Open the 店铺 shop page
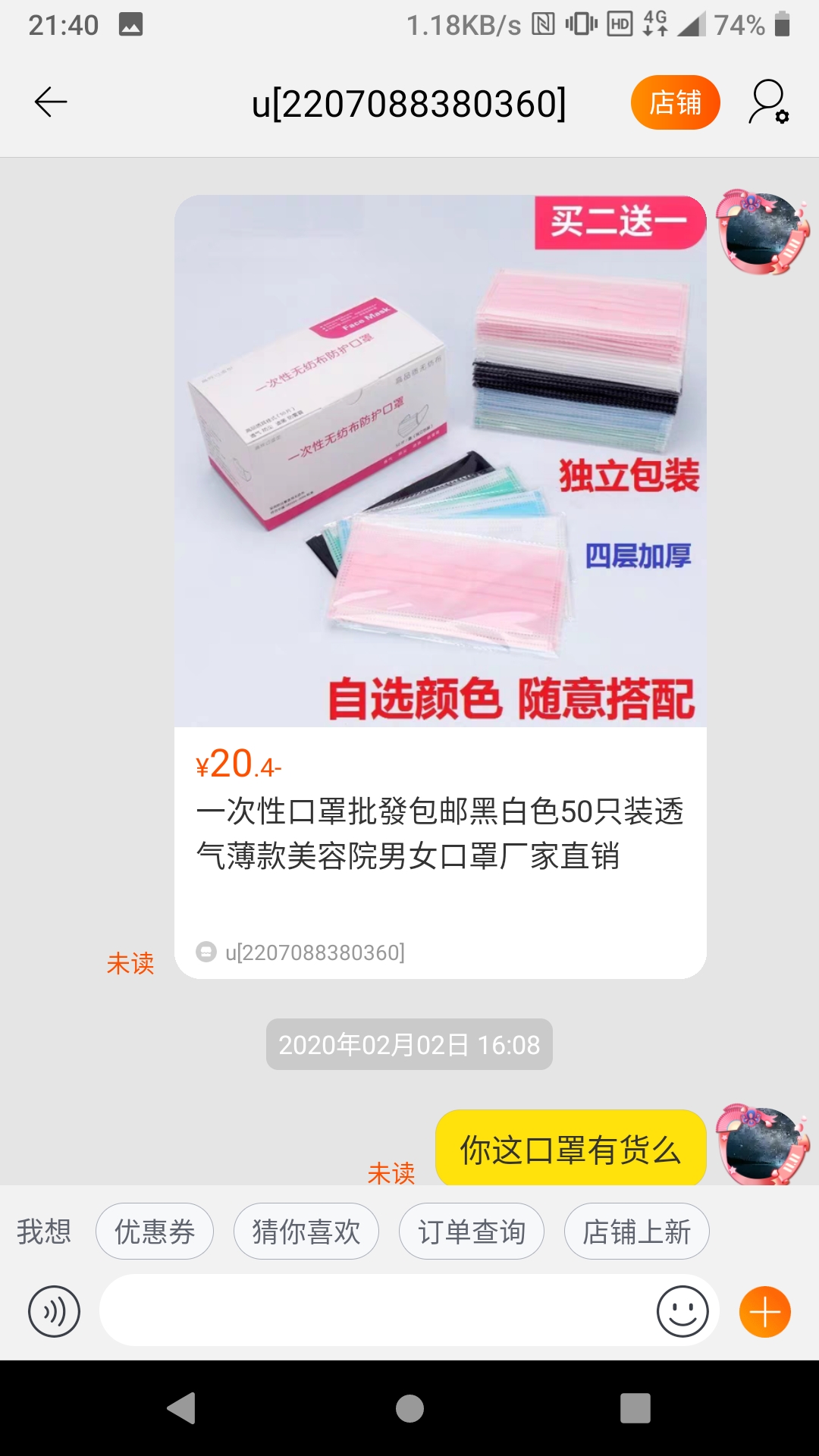The height and width of the screenshot is (1456, 819). pos(675,102)
